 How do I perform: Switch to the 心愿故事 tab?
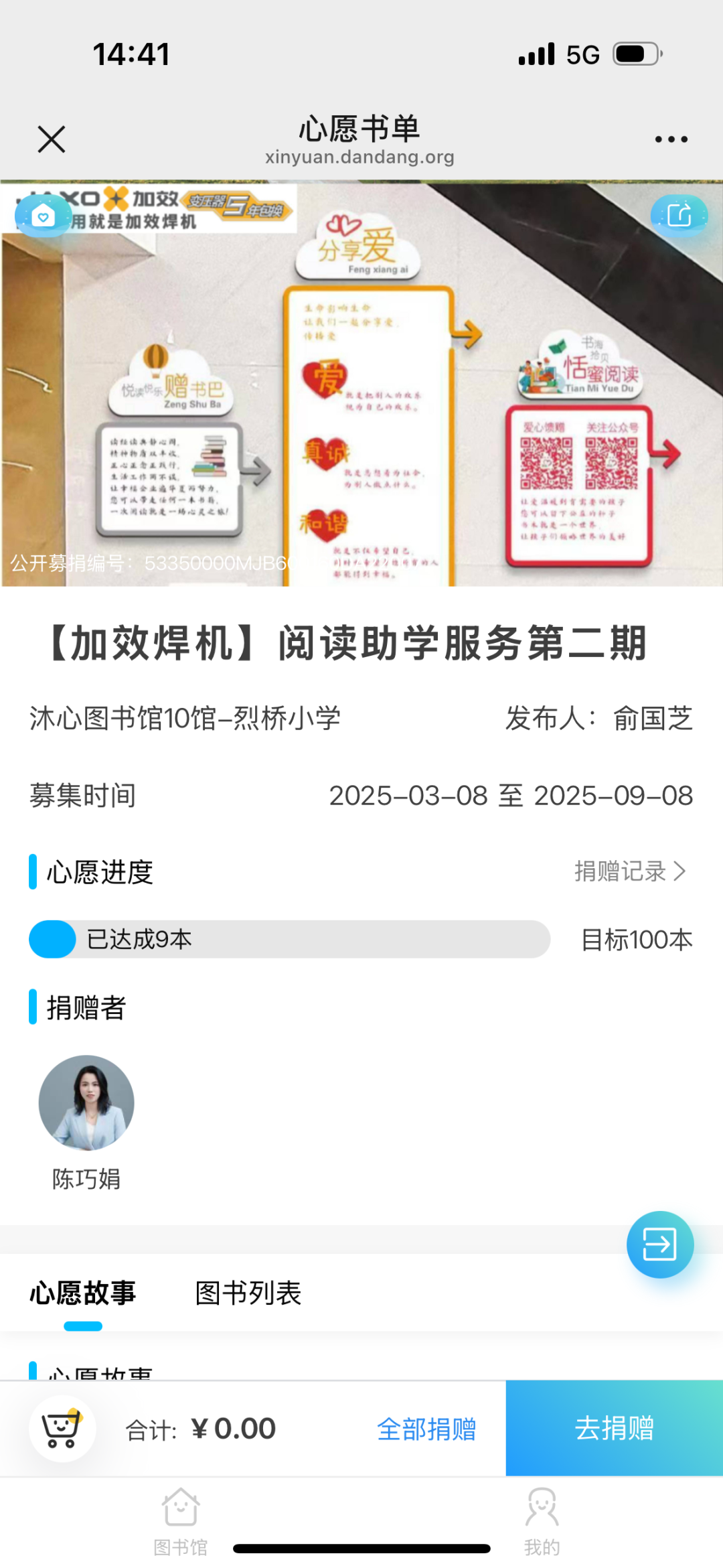(x=83, y=1293)
